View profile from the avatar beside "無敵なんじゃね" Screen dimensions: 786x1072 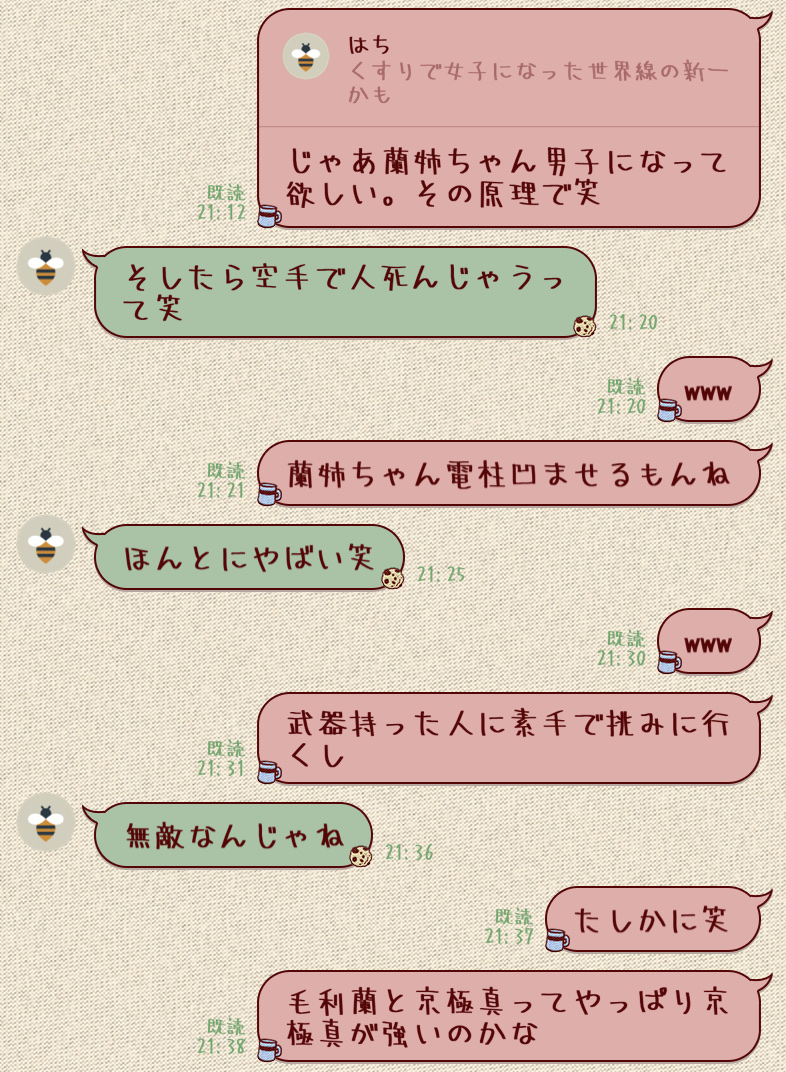(x=46, y=823)
